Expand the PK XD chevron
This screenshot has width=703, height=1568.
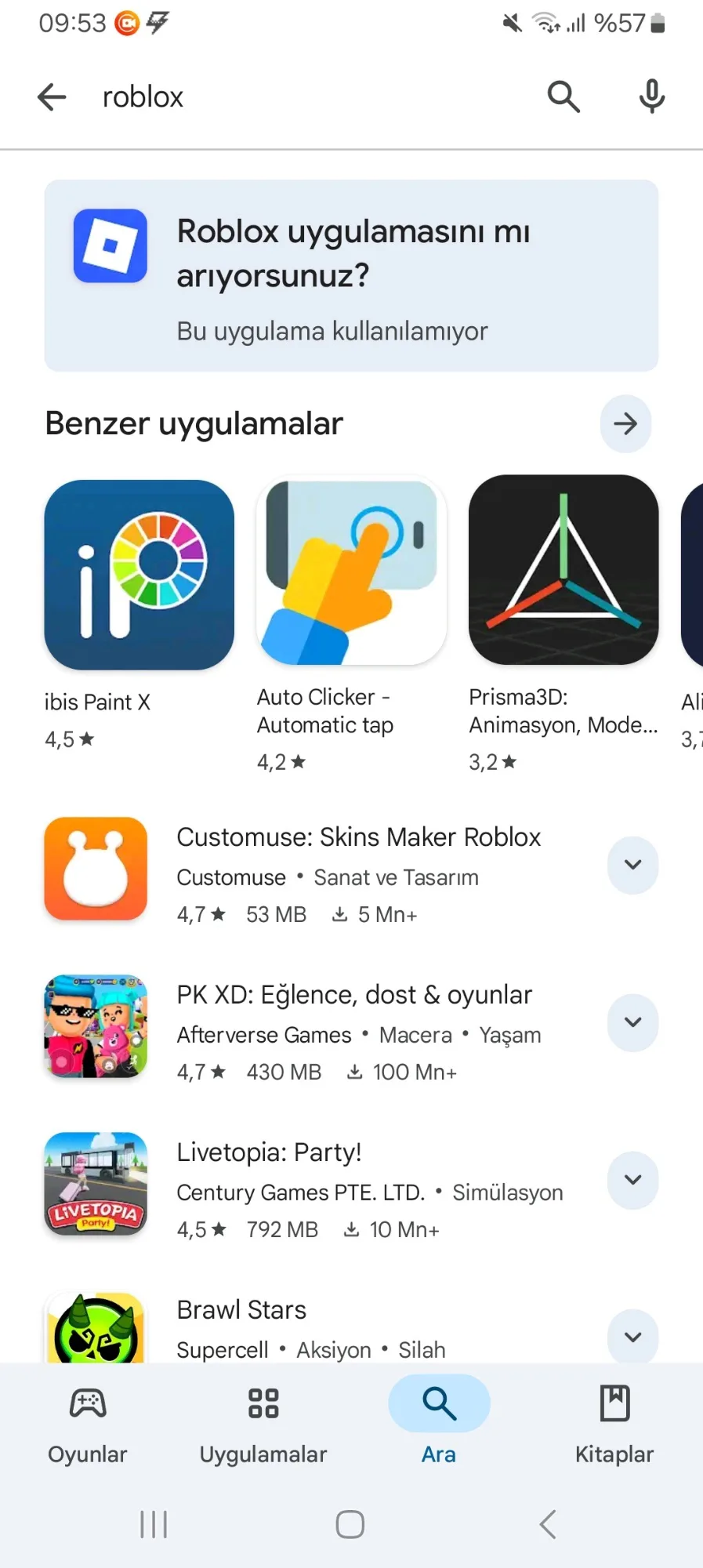(632, 1022)
